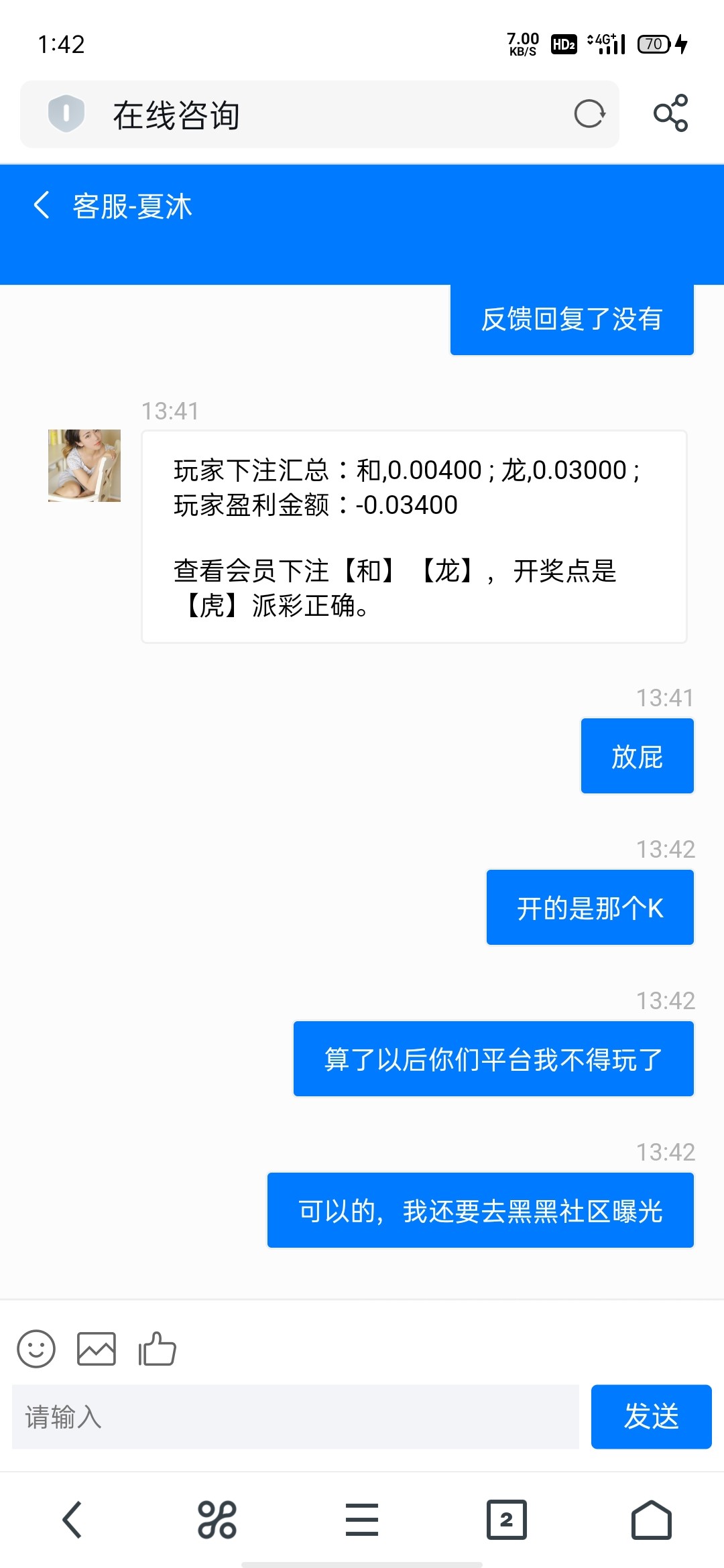The image size is (724, 1568).
Task: Navigate back with browser back arrow
Action: point(72,1520)
